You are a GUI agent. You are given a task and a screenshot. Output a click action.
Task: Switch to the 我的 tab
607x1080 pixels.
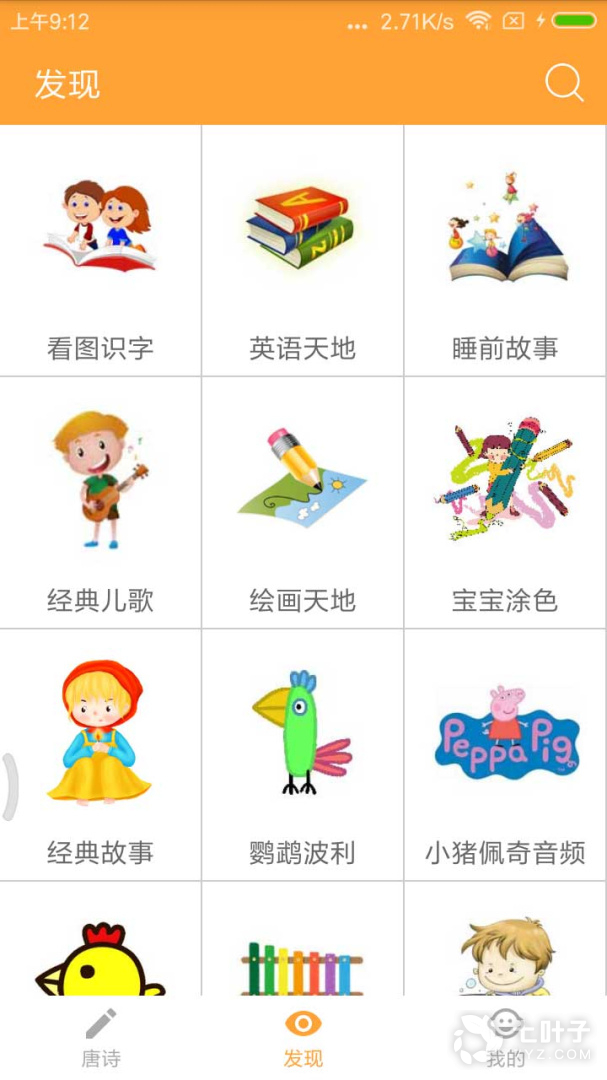pos(505,1038)
